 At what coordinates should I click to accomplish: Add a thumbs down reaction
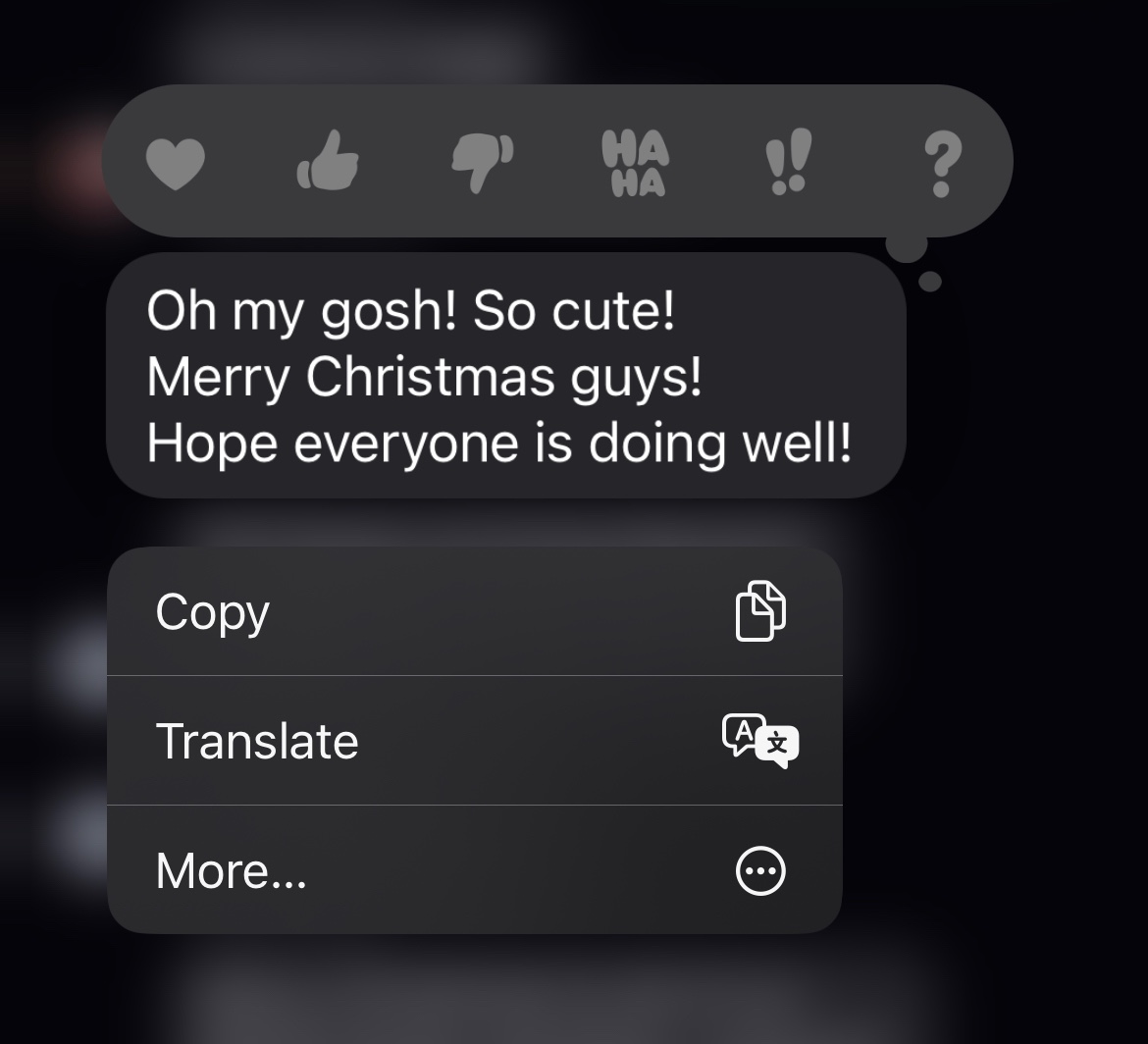point(481,163)
